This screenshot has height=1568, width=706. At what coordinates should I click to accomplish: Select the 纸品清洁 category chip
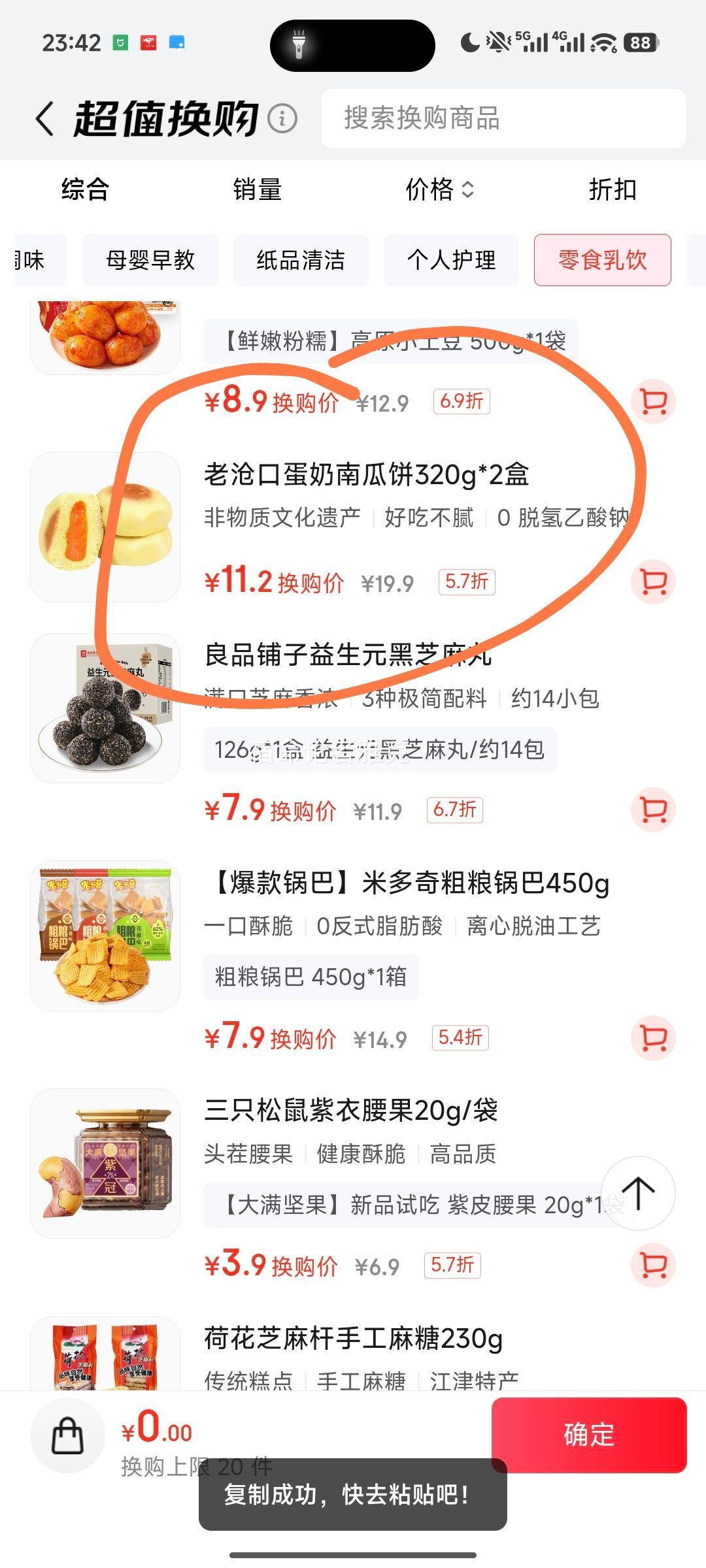coord(301,260)
